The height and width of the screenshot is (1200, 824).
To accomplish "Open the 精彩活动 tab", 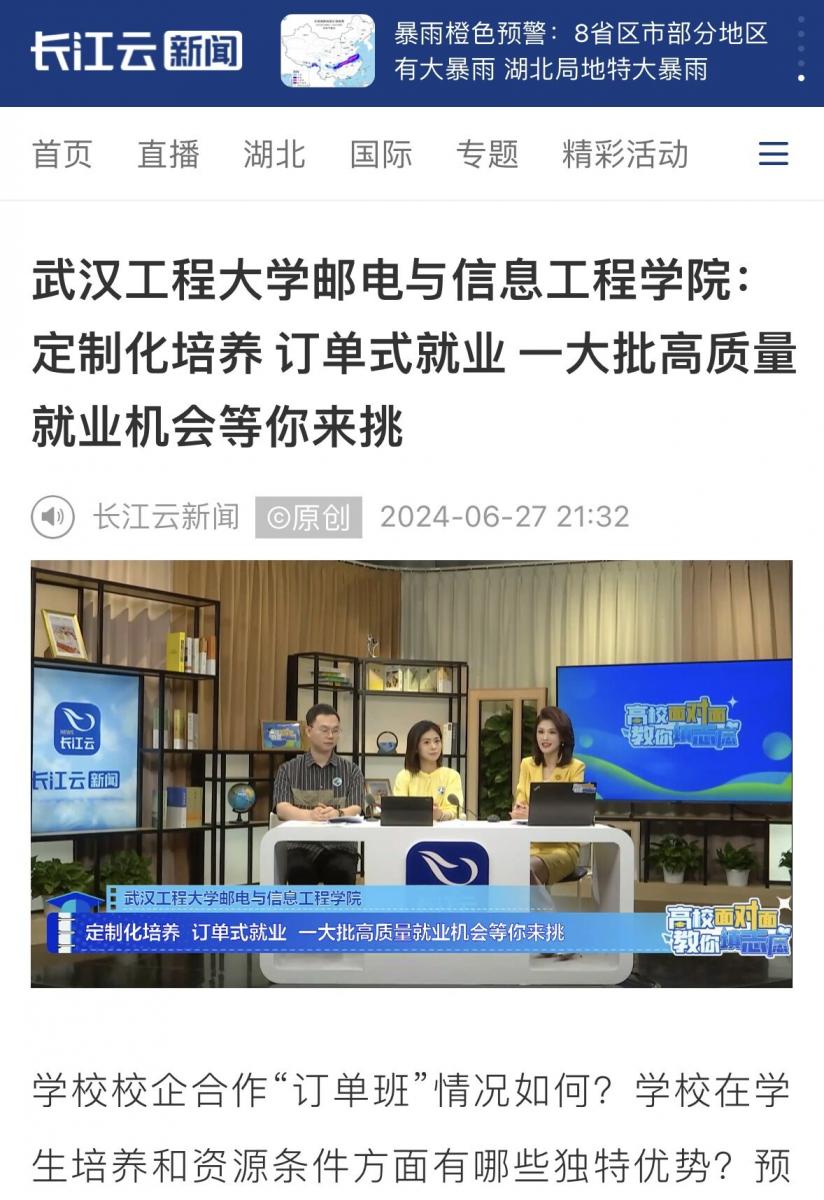I will tap(625, 154).
